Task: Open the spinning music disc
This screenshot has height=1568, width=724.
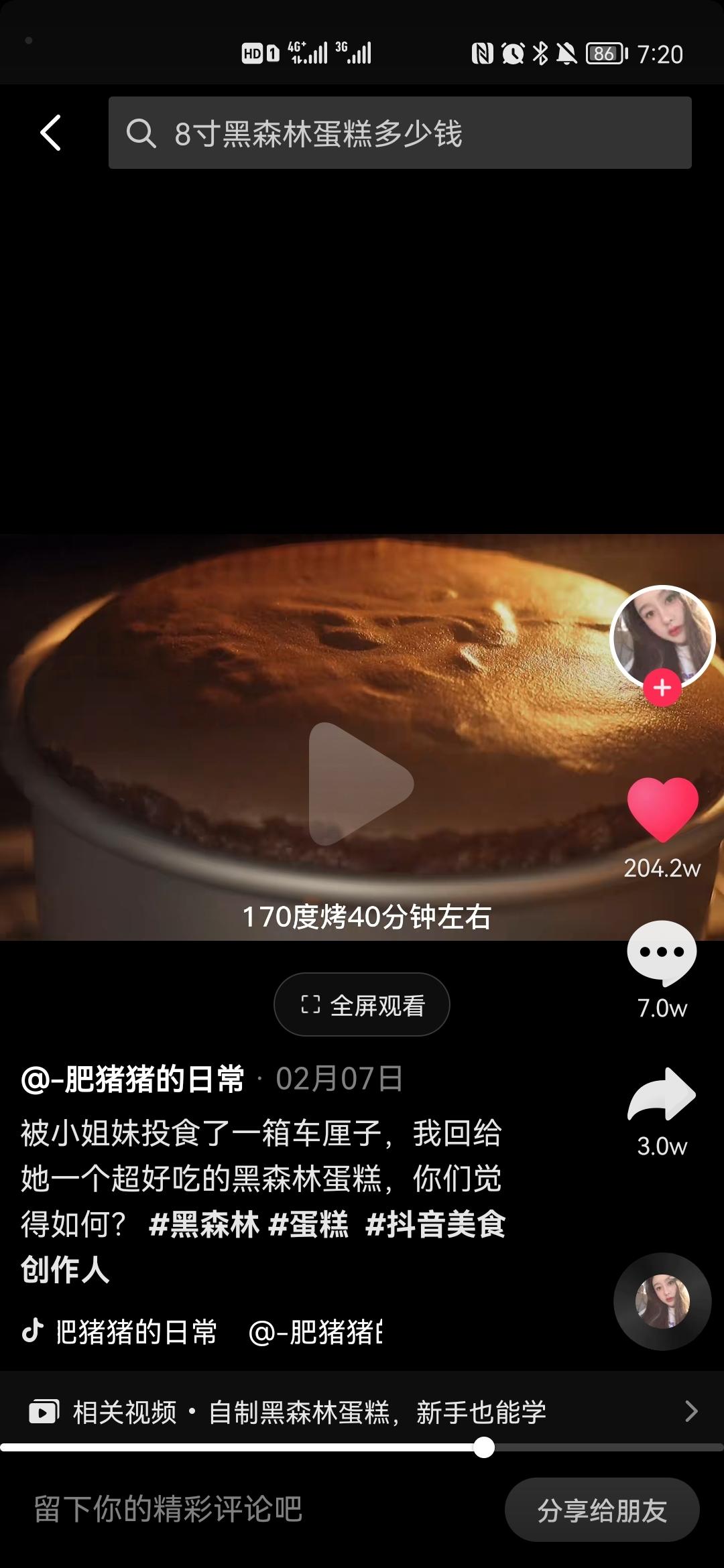Action: tap(662, 1301)
